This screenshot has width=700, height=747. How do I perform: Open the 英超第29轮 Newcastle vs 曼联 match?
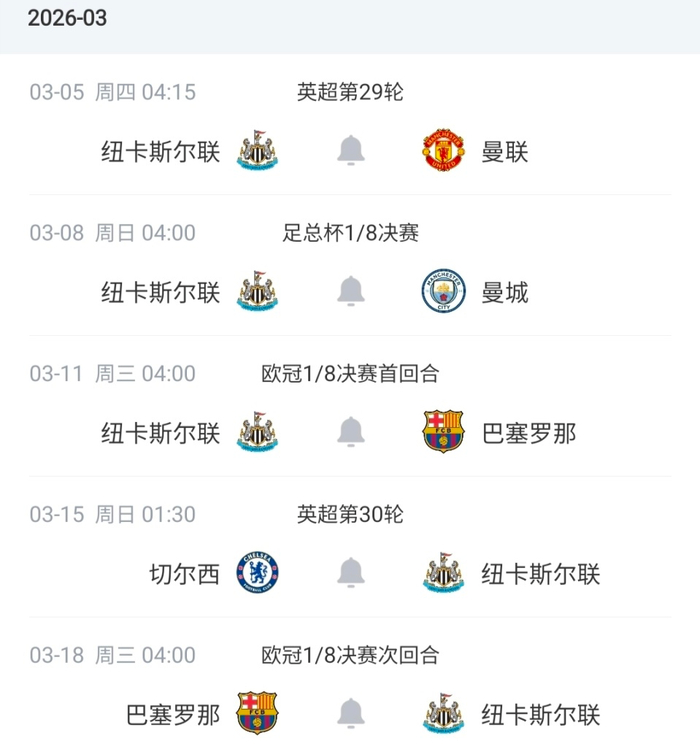tap(350, 125)
